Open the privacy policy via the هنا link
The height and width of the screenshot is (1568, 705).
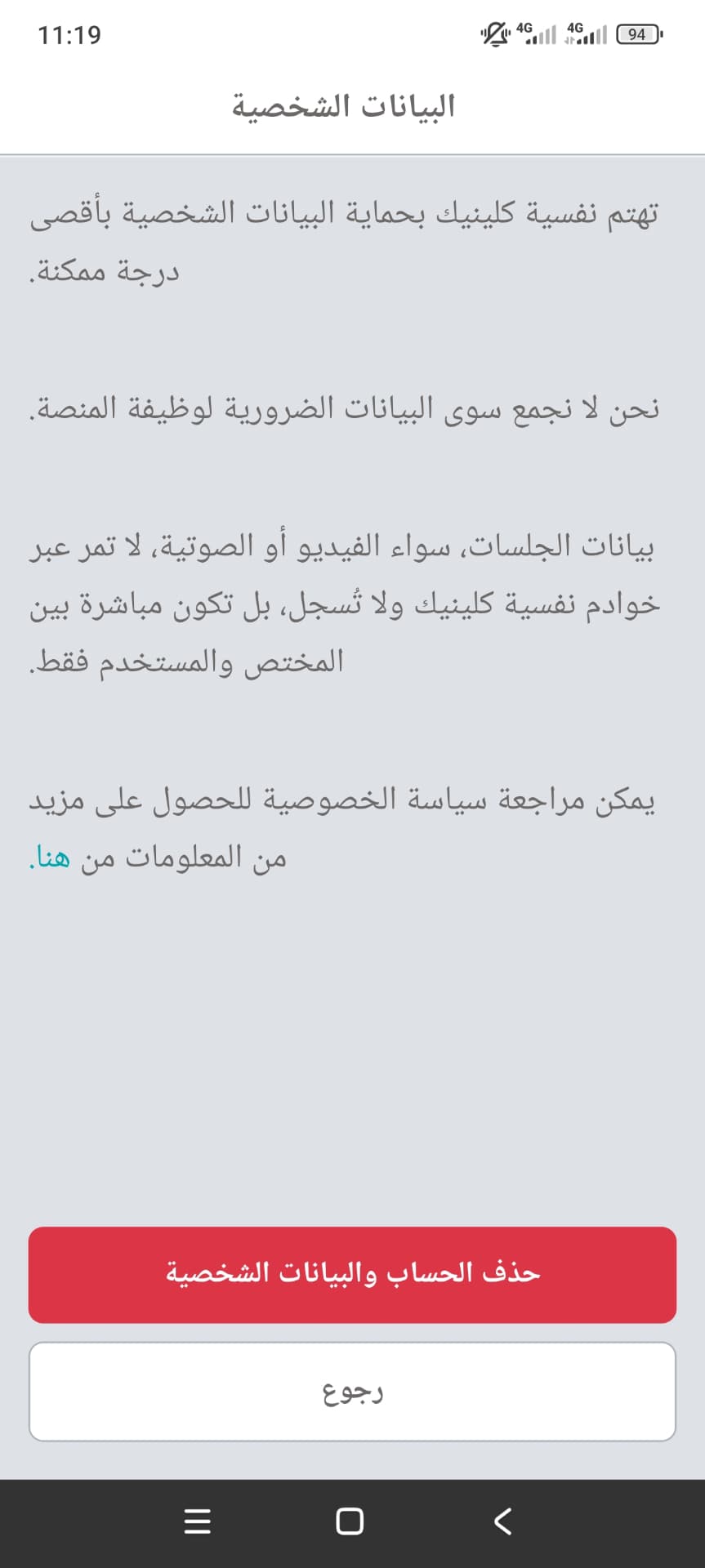[54, 857]
